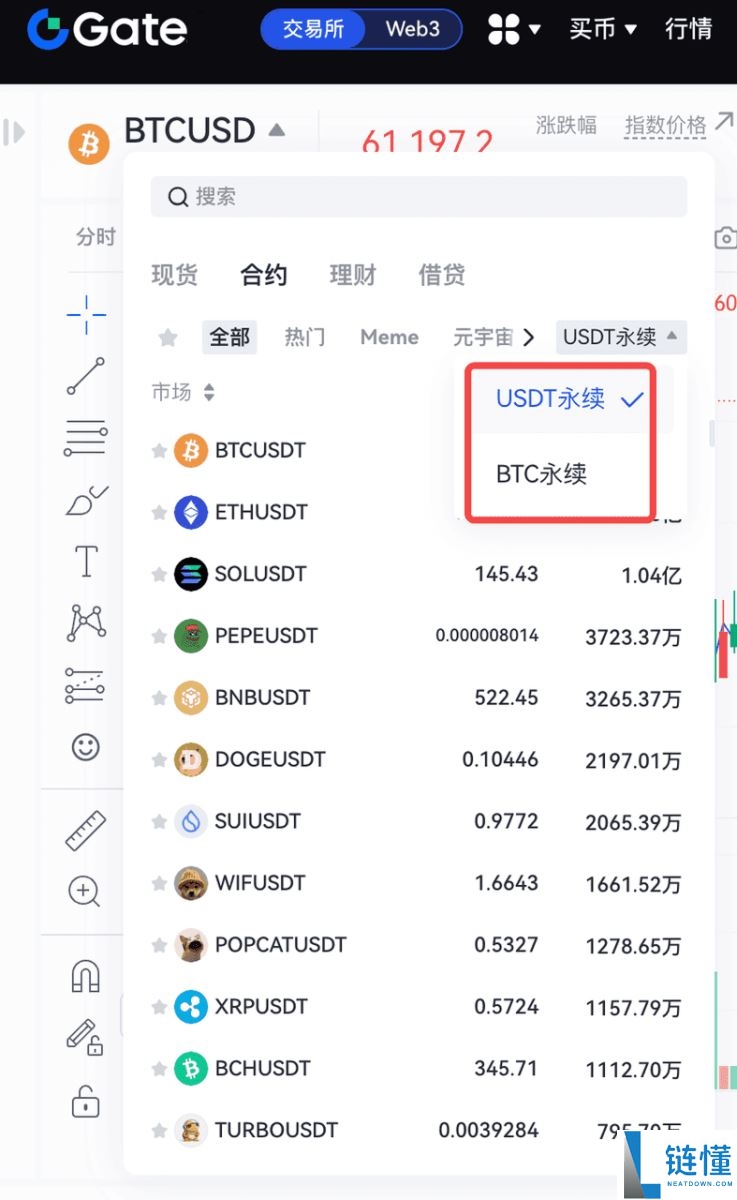Favorite BNBUSDT with its star
Viewport: 737px width, 1200px height.
coord(158,698)
